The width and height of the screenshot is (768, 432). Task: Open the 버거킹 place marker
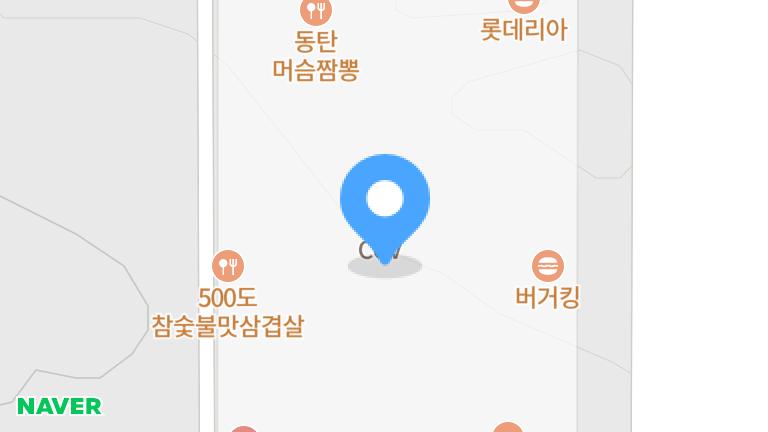tap(547, 267)
